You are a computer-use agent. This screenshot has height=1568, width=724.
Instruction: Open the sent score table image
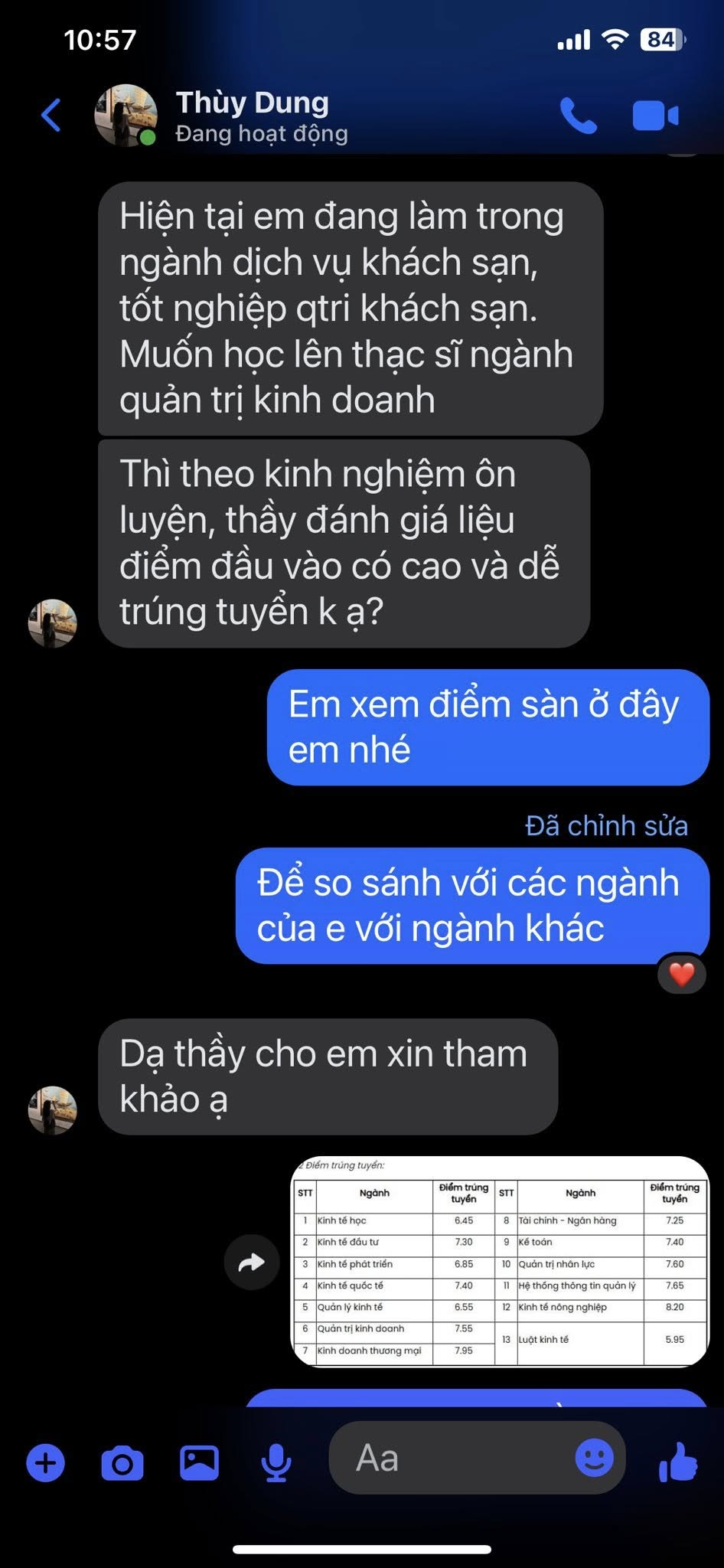(501, 1263)
